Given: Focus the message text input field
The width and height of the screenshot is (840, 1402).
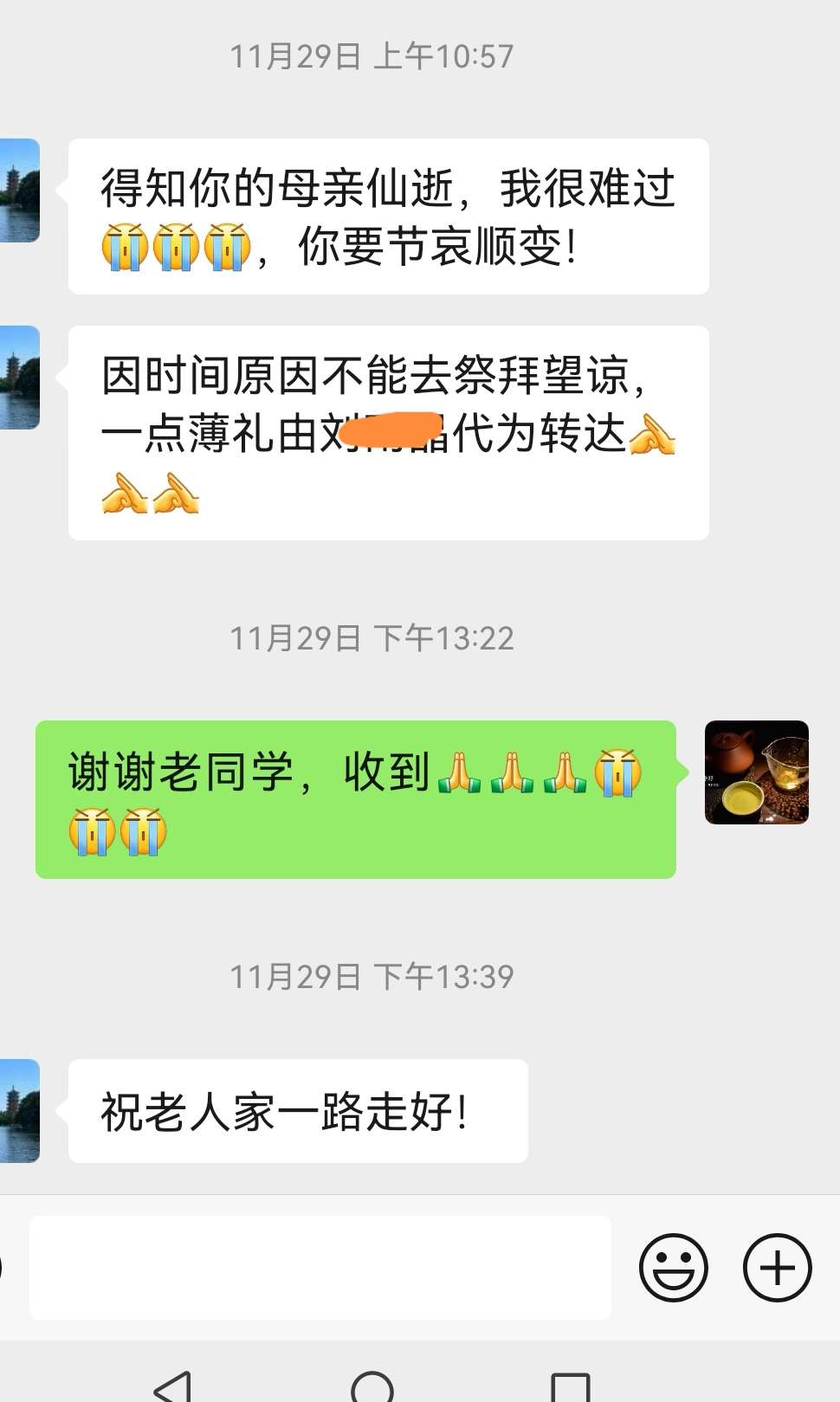Looking at the screenshot, I should [320, 1267].
